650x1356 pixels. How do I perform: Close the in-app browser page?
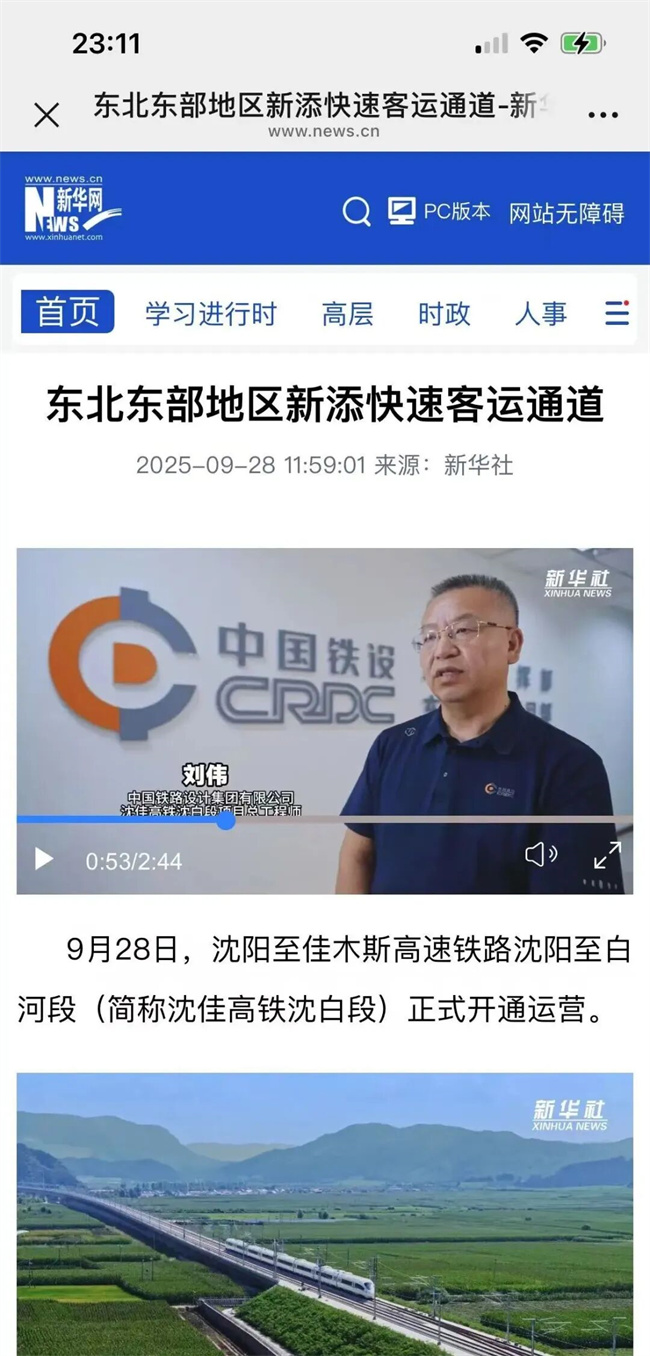coord(46,115)
